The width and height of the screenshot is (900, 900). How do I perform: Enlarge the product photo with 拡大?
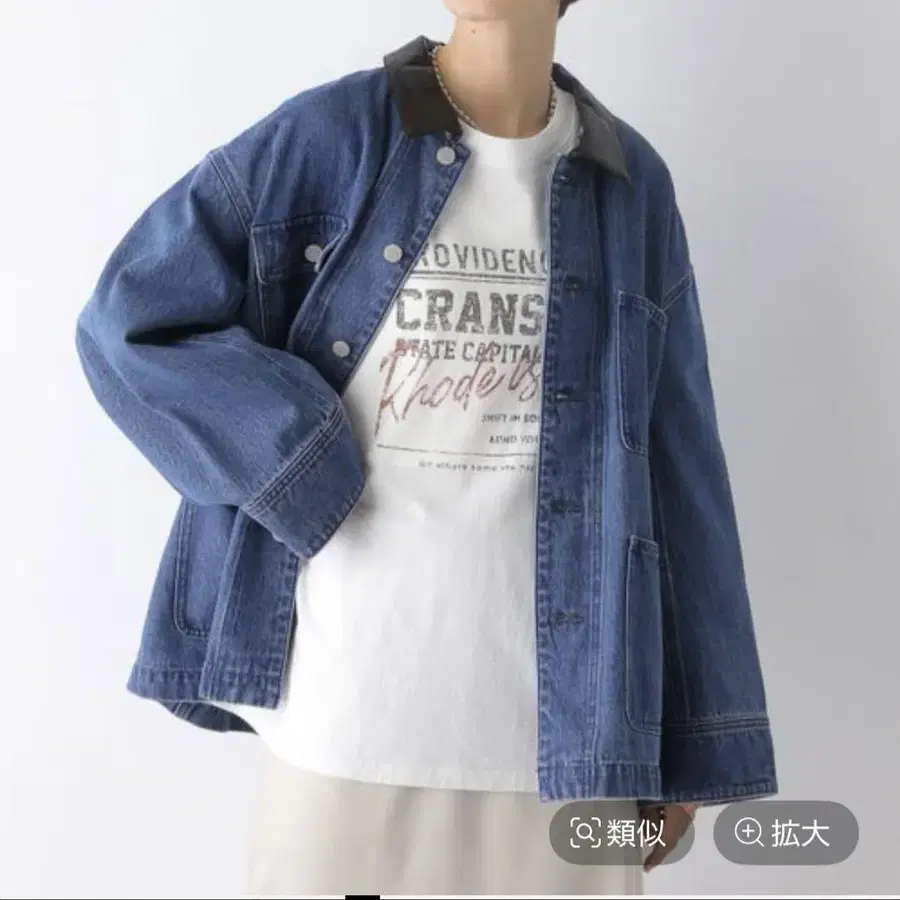coord(786,832)
